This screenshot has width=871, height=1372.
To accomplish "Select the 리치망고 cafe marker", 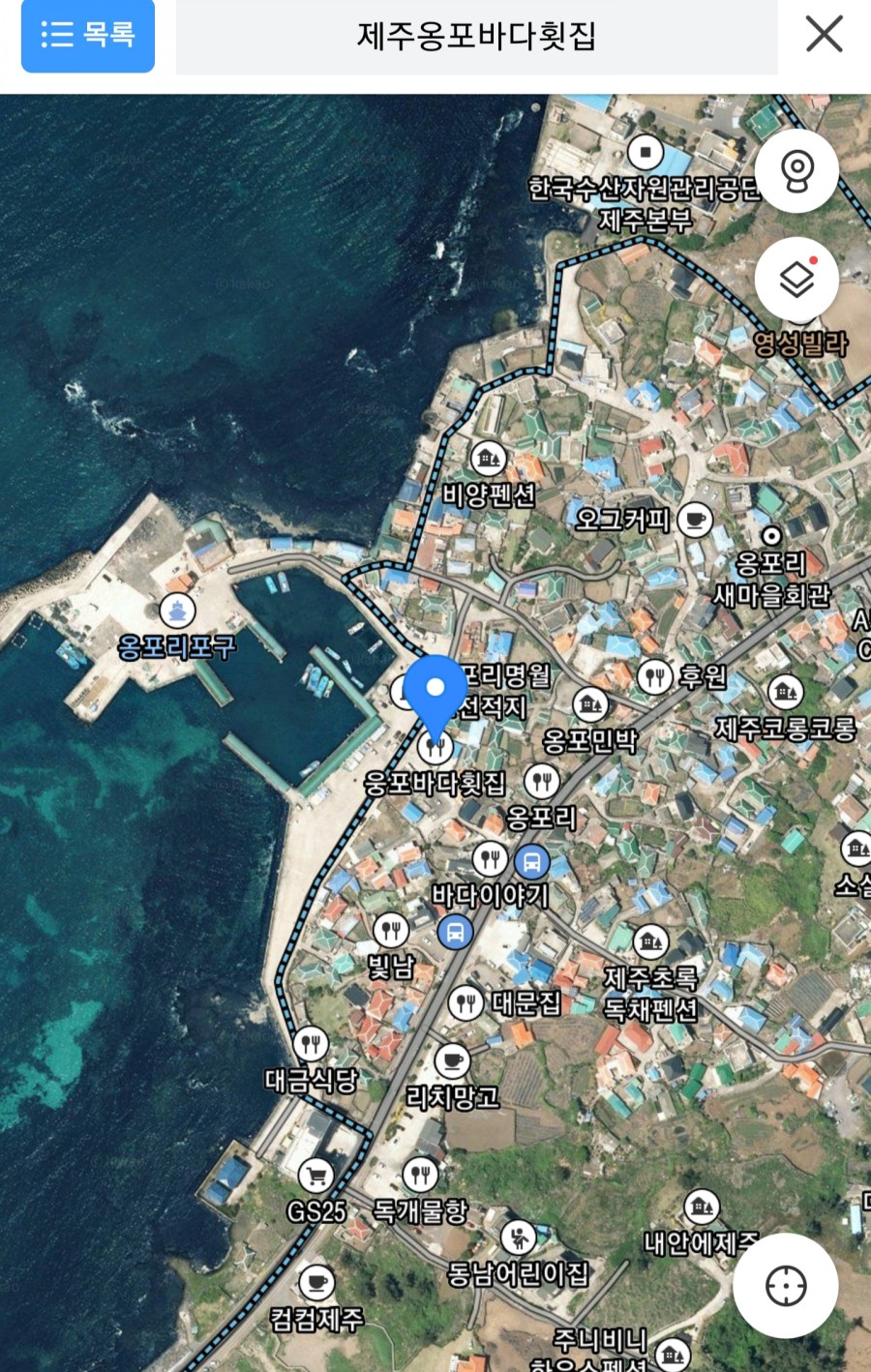I will pyautogui.click(x=452, y=1060).
